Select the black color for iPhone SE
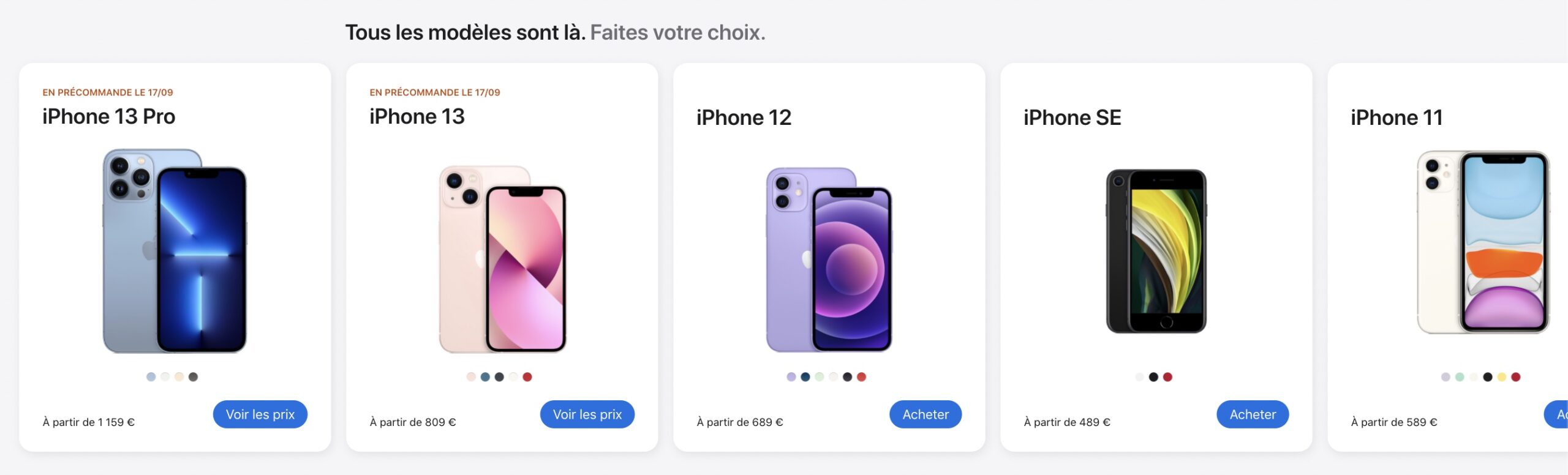Viewport: 1568px width, 475px height. (1153, 377)
